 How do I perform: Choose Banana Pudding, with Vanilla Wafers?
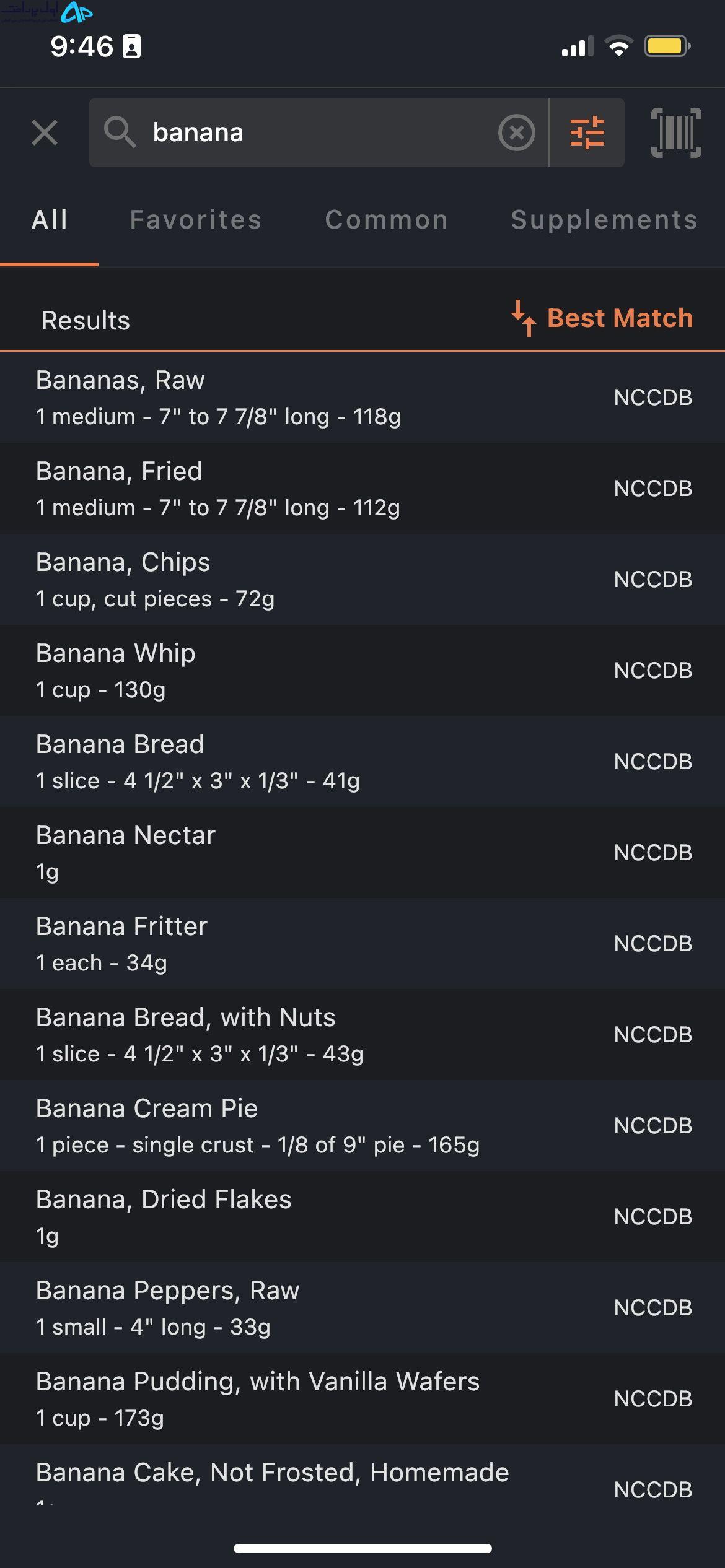click(x=362, y=1398)
